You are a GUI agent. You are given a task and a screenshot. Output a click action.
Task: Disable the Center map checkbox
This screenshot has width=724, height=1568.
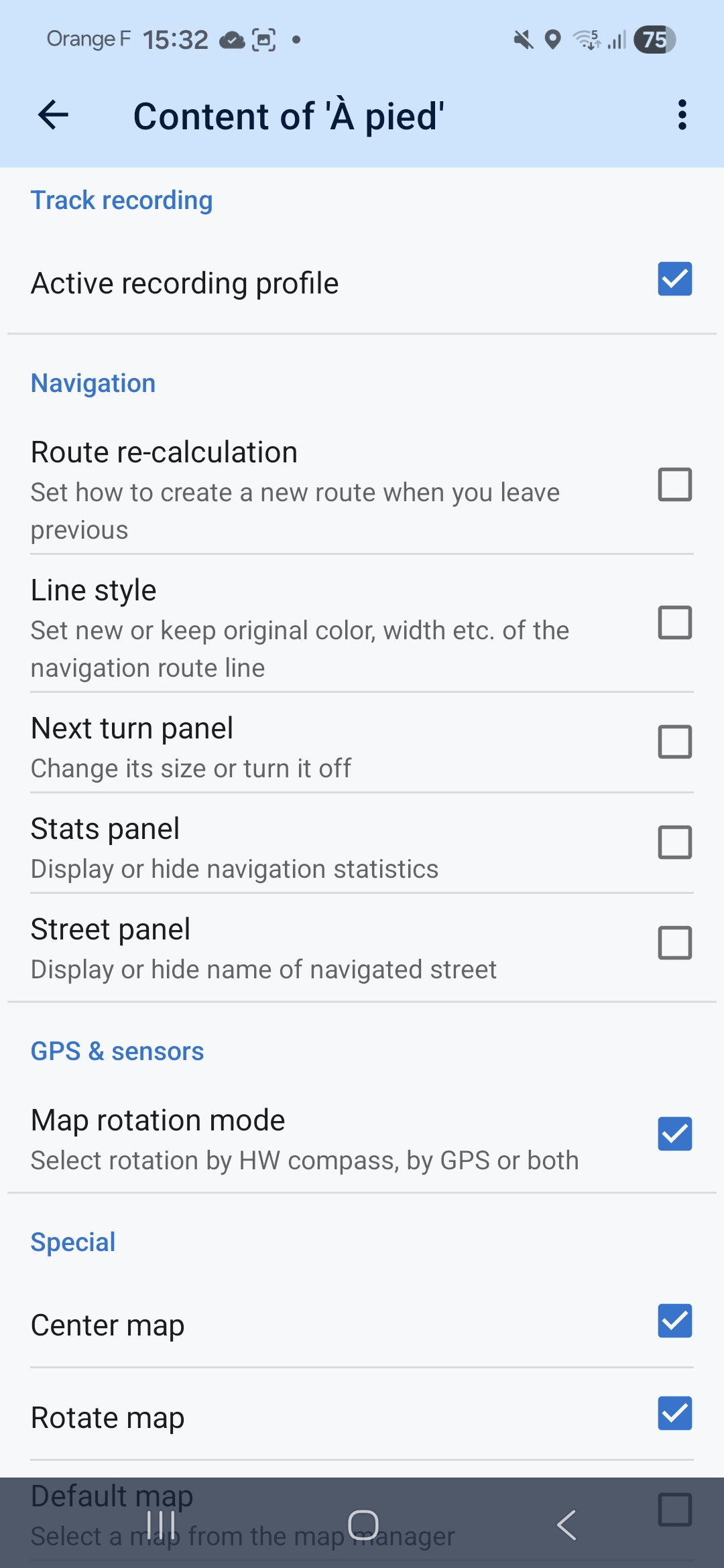(x=674, y=1321)
